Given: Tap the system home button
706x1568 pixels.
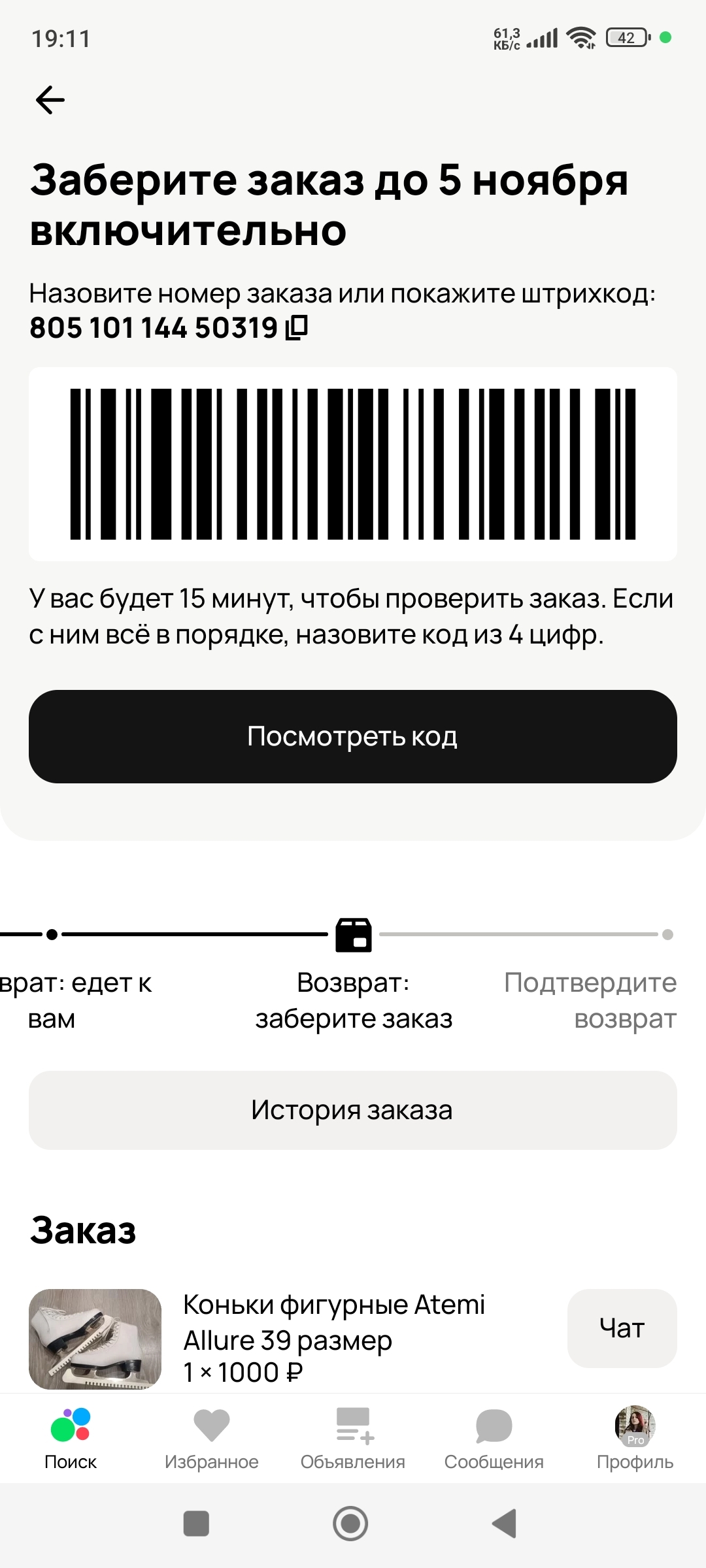Looking at the screenshot, I should [x=351, y=1524].
